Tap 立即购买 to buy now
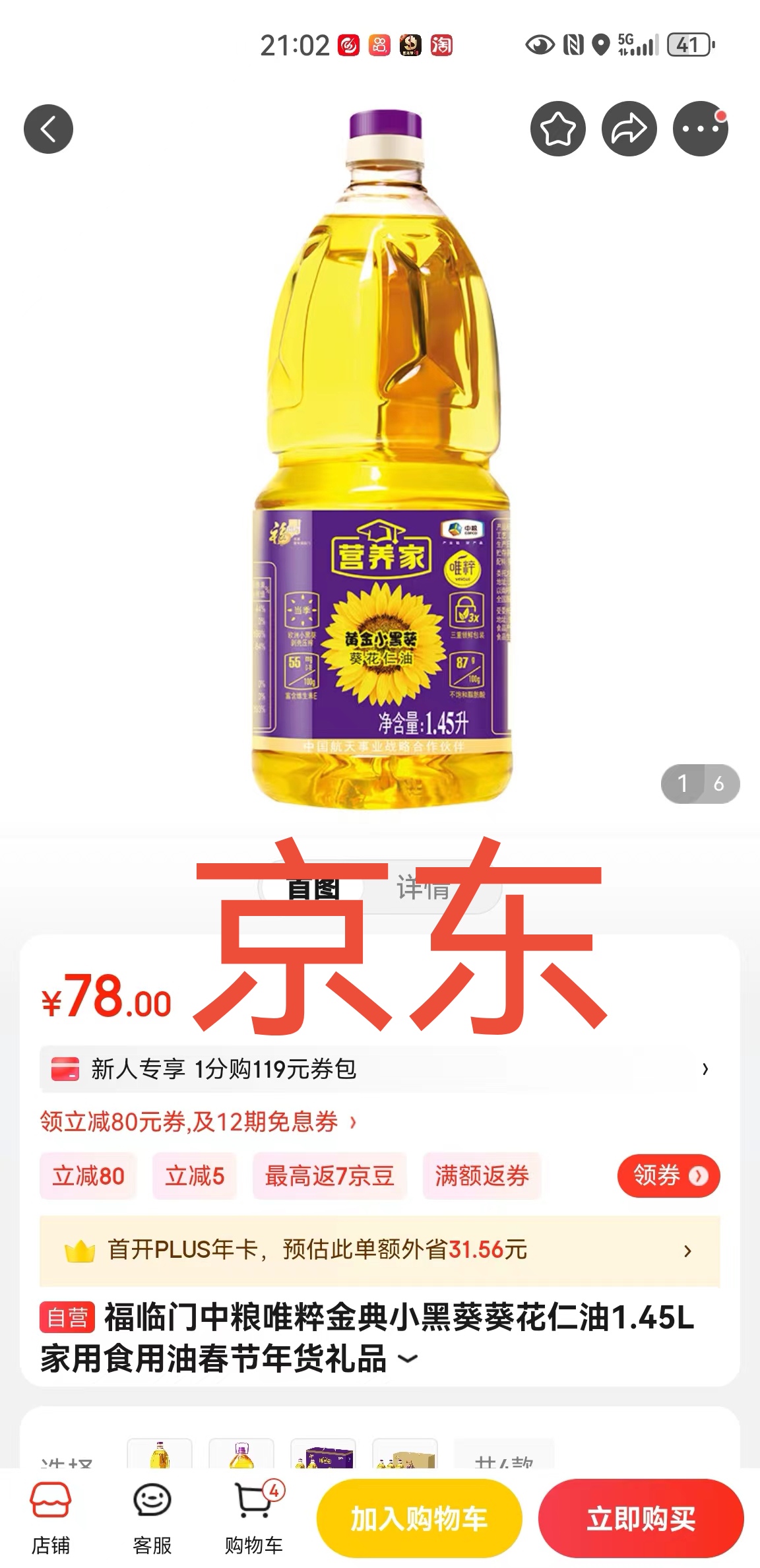Screen dimensions: 760x1568 click(x=641, y=1519)
